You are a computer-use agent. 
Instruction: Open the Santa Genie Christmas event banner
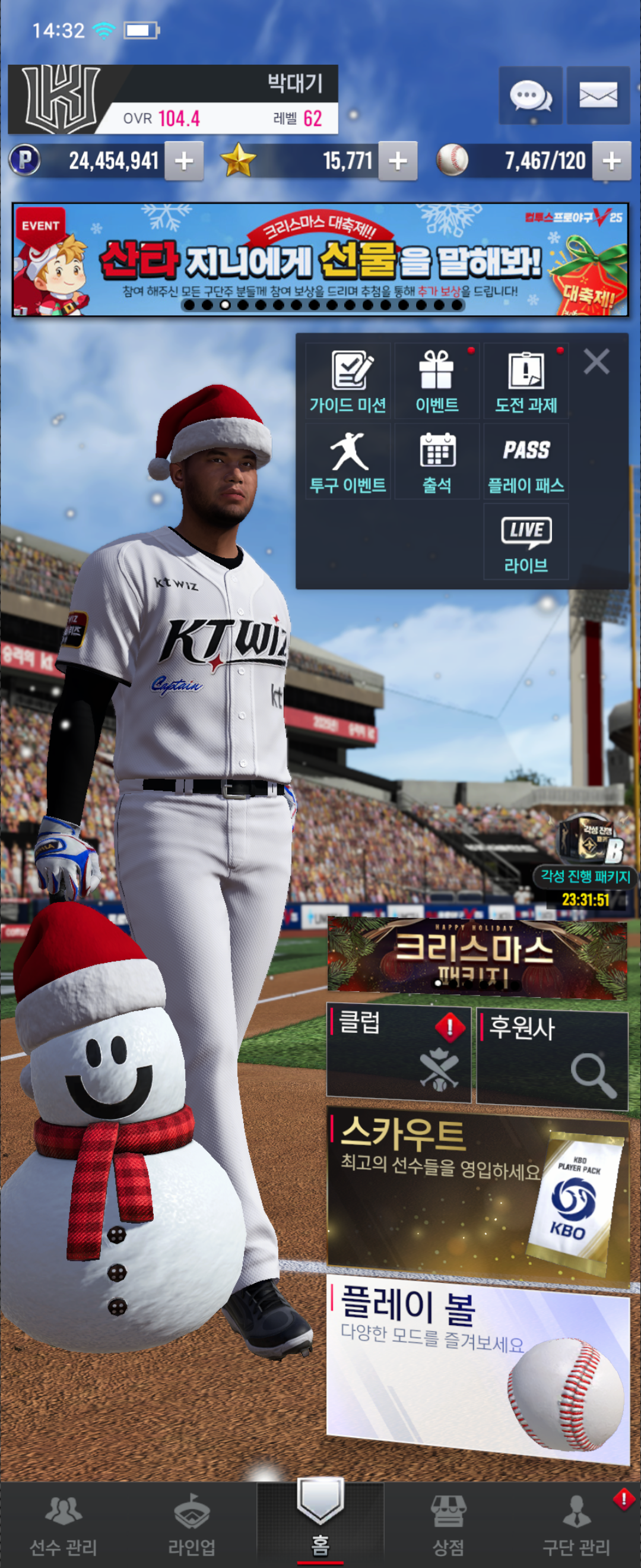coord(320,260)
